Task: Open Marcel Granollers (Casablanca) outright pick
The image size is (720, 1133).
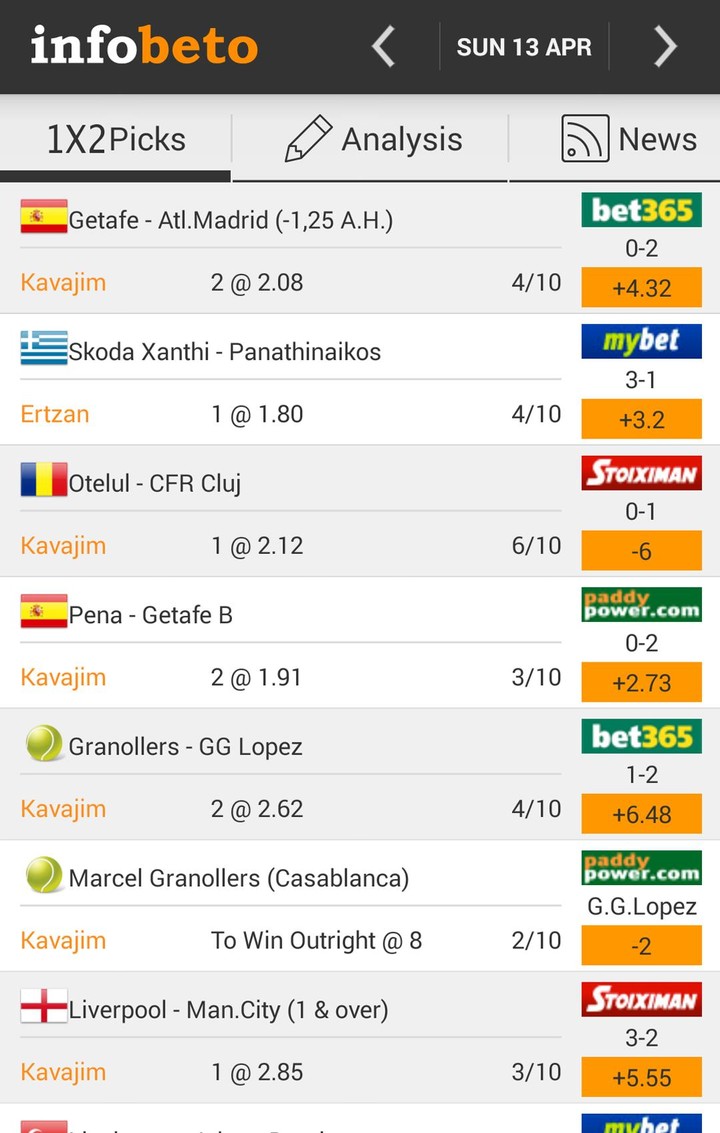Action: tap(238, 879)
